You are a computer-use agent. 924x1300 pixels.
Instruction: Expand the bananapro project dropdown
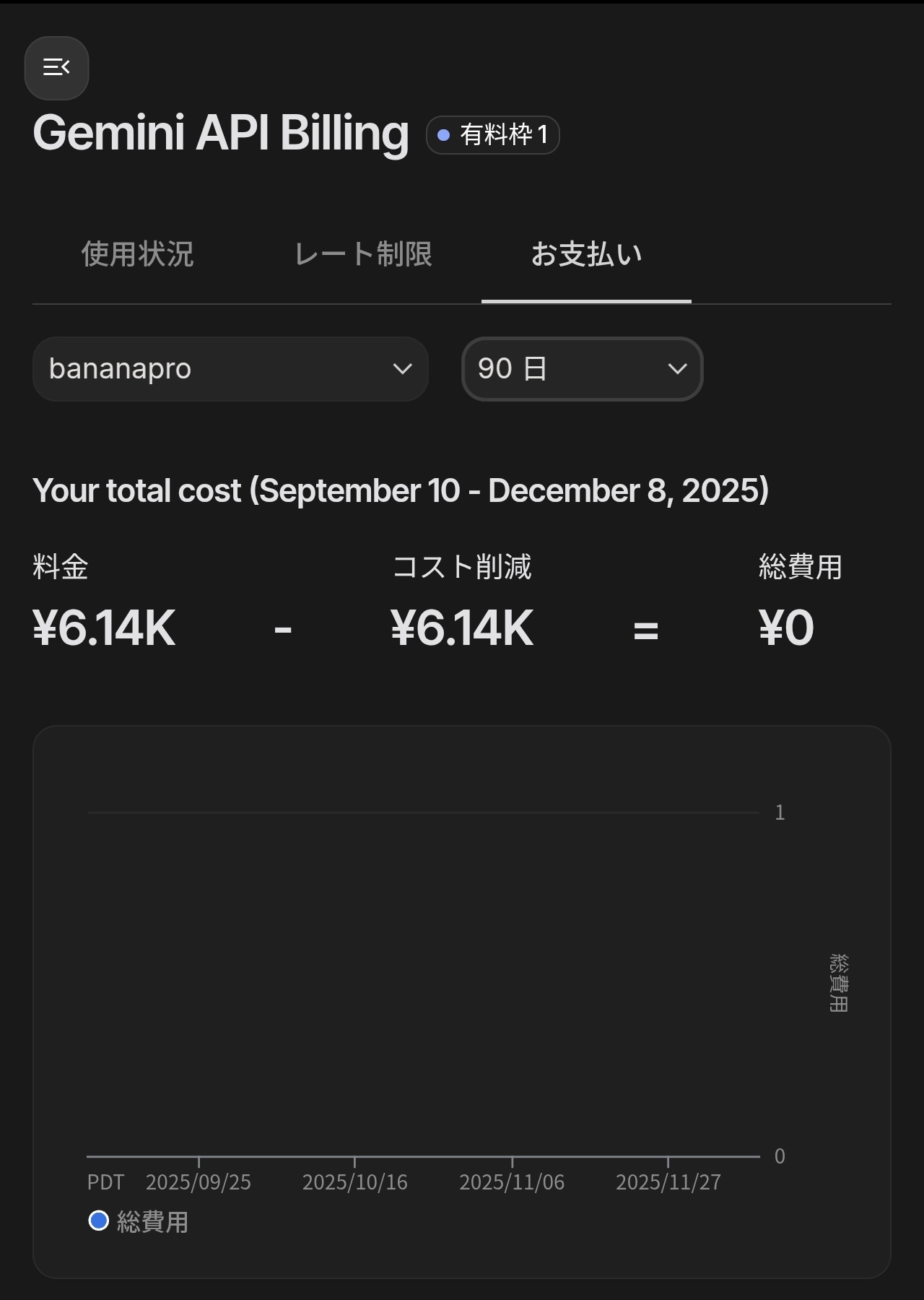pyautogui.click(x=230, y=369)
